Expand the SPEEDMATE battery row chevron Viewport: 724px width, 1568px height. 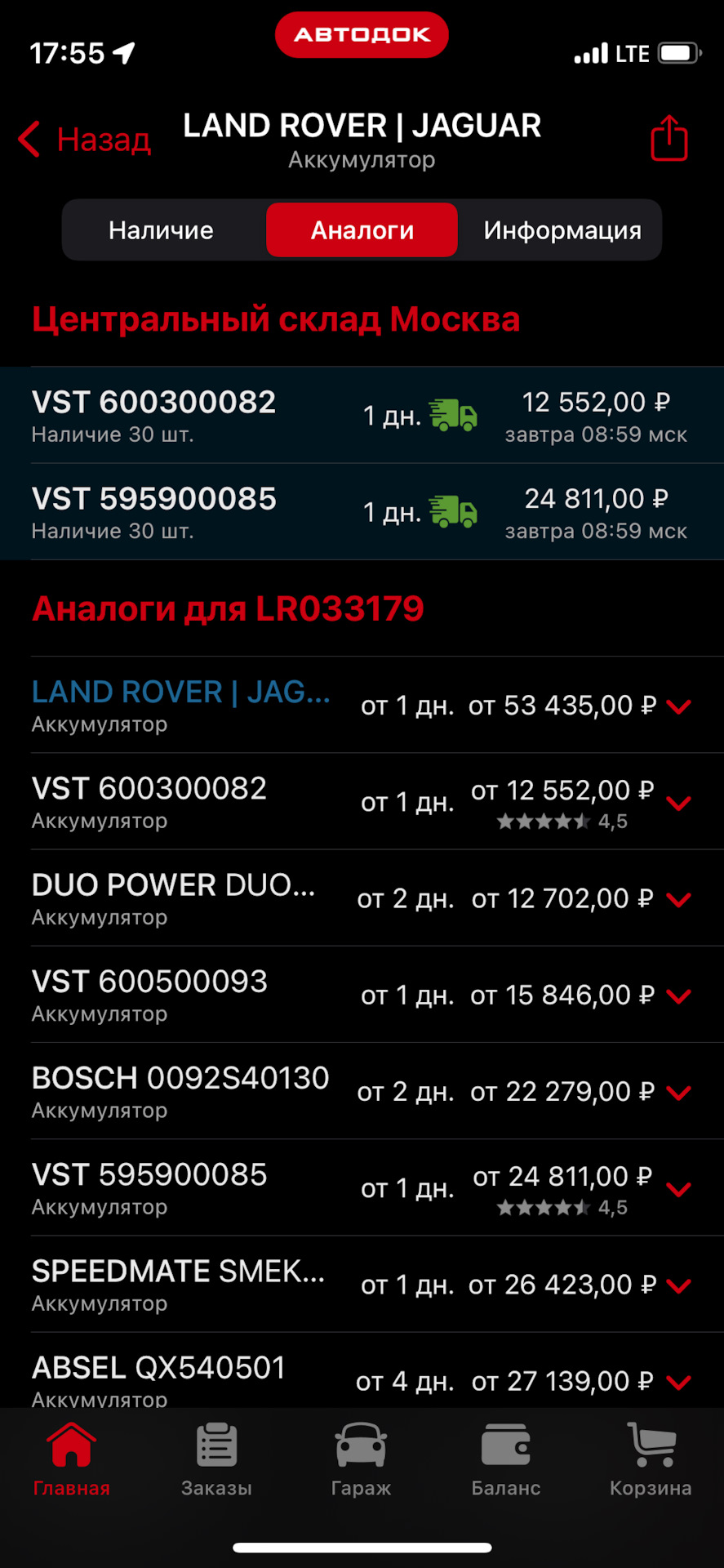(678, 1286)
